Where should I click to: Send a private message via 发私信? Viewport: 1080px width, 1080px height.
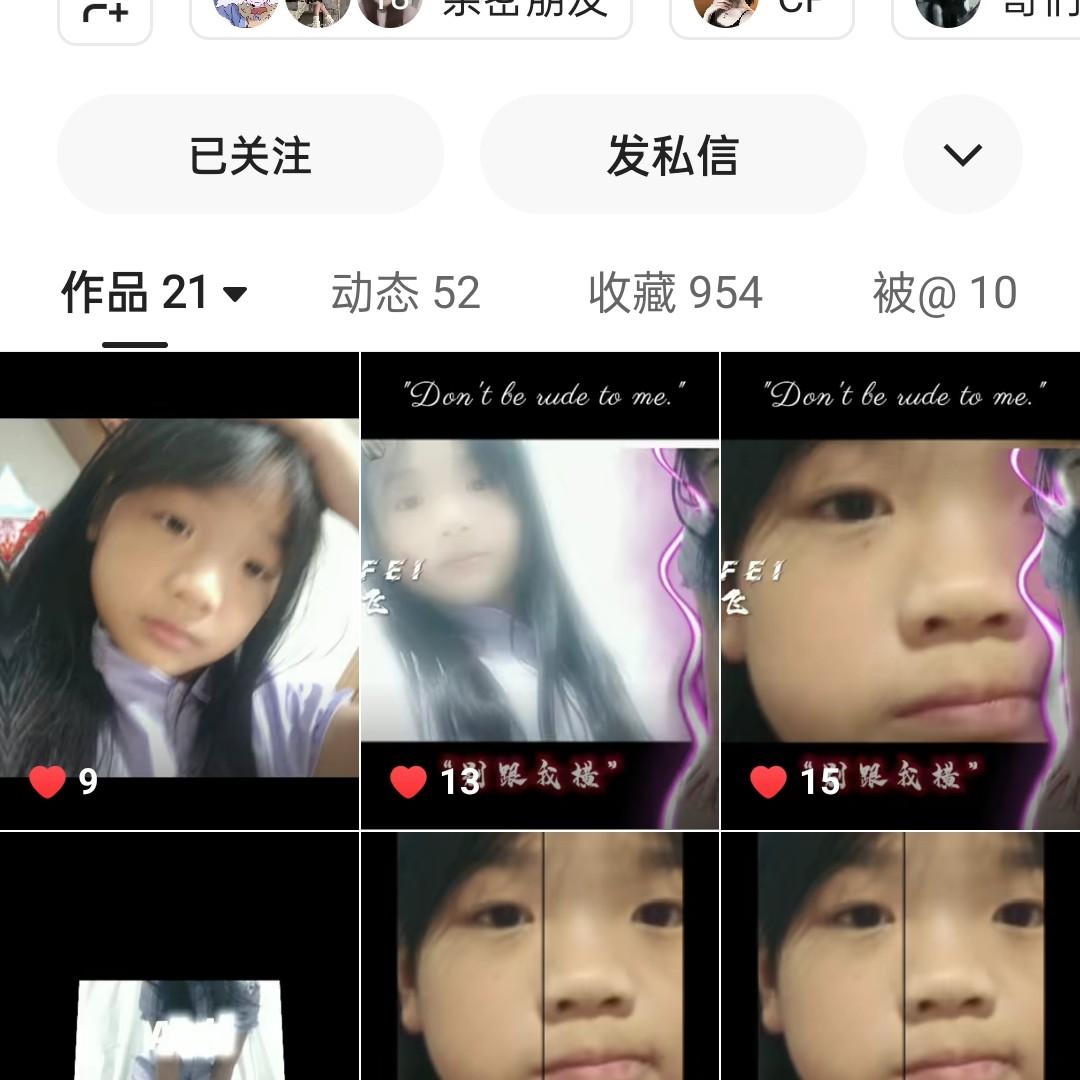[672, 155]
